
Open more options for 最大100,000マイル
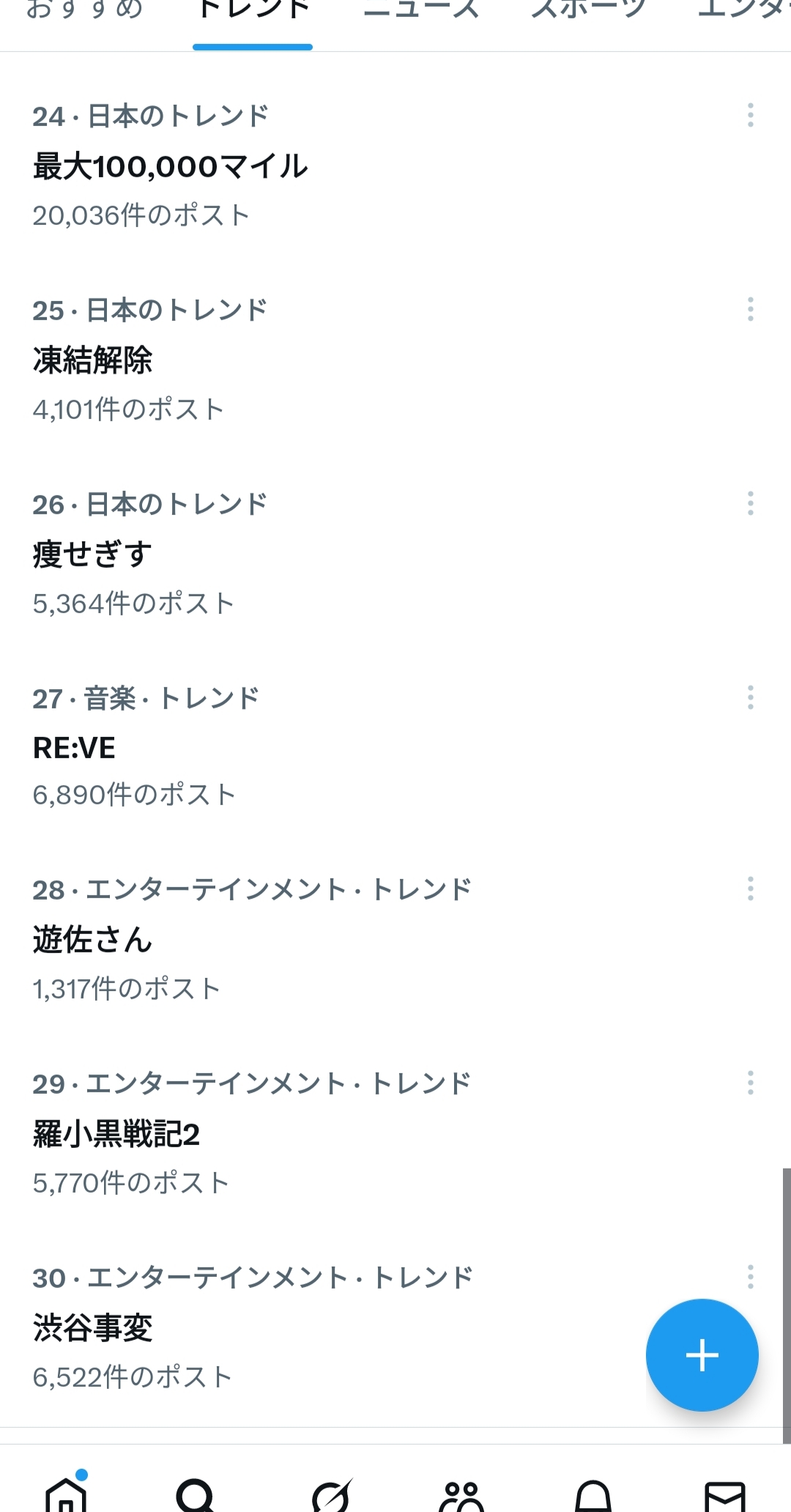click(x=751, y=115)
